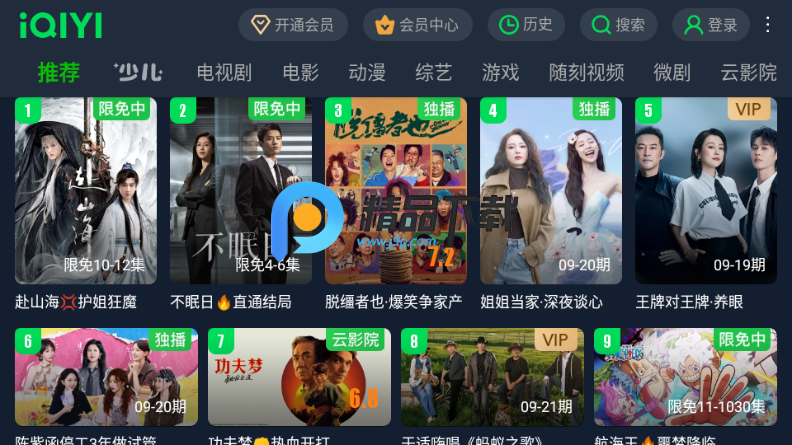
Task: Open 搜索 search
Action: coord(618,25)
